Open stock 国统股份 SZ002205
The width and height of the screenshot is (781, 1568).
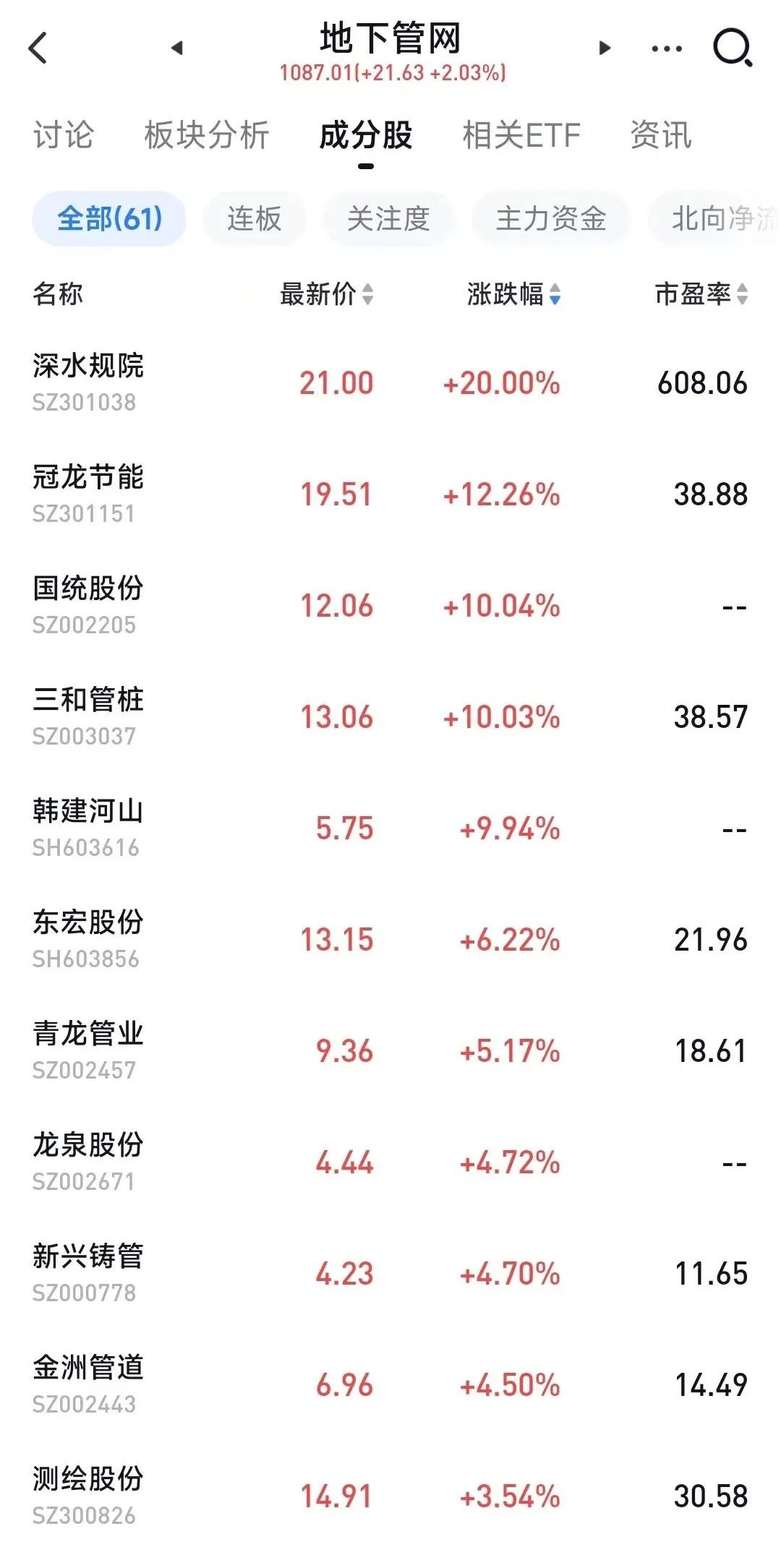coord(390,606)
